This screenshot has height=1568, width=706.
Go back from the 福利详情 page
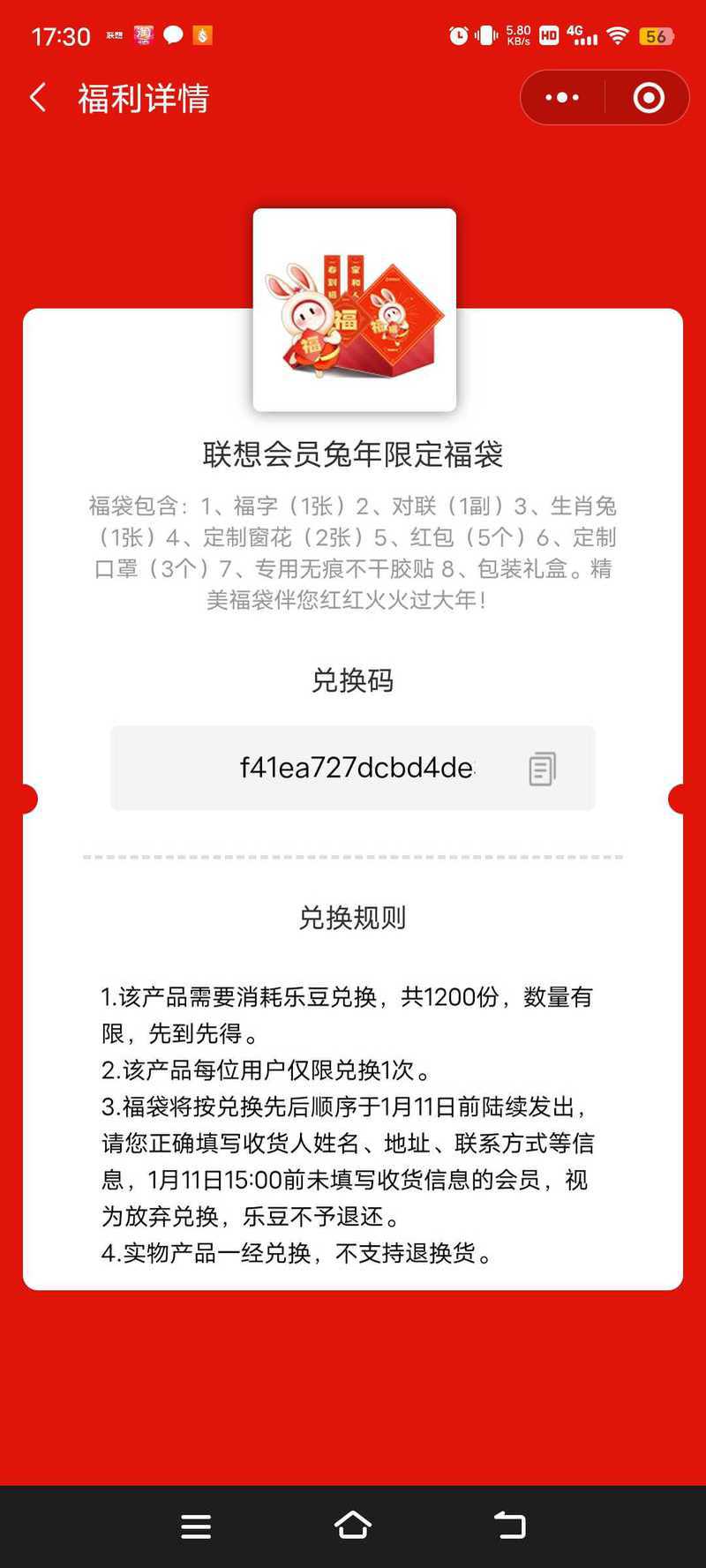pyautogui.click(x=38, y=98)
